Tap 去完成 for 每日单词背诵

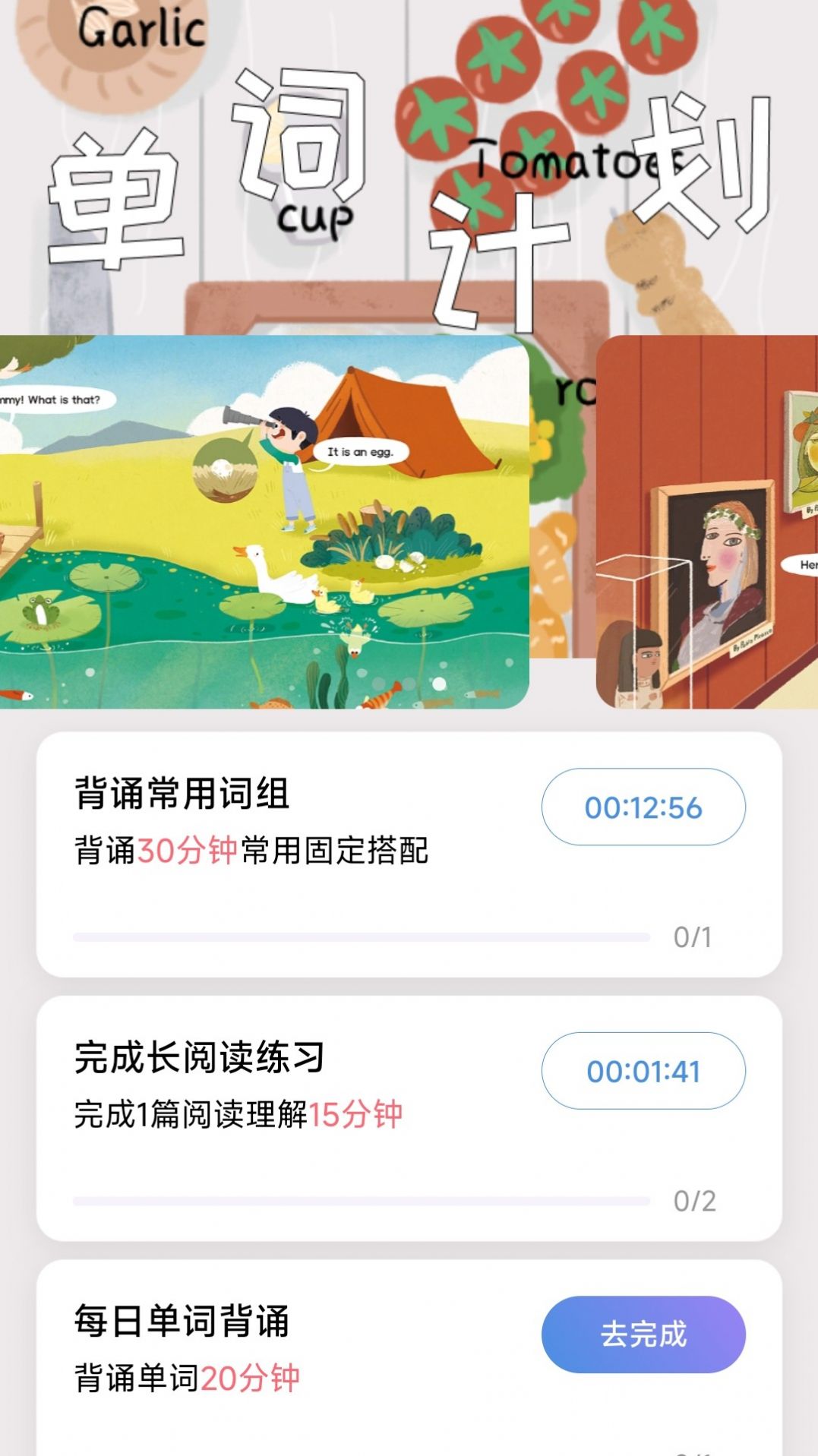[643, 1334]
